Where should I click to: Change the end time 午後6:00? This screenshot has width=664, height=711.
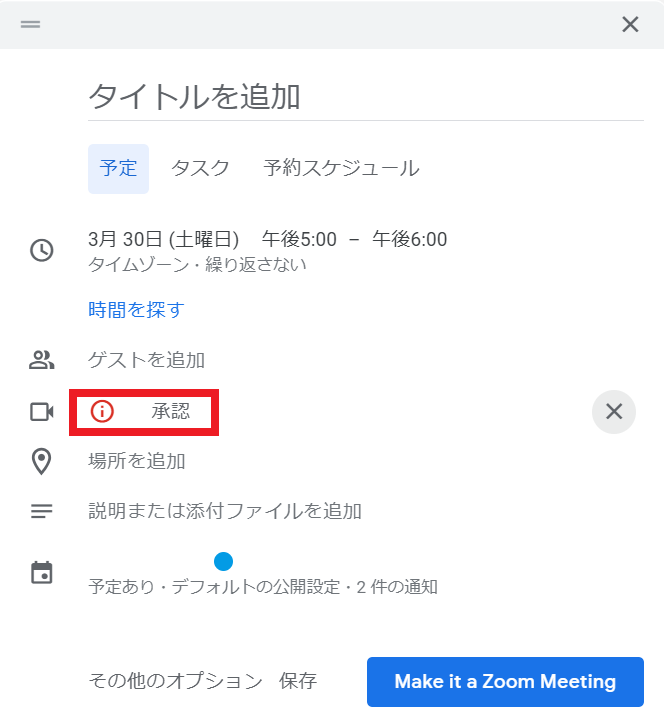click(410, 239)
